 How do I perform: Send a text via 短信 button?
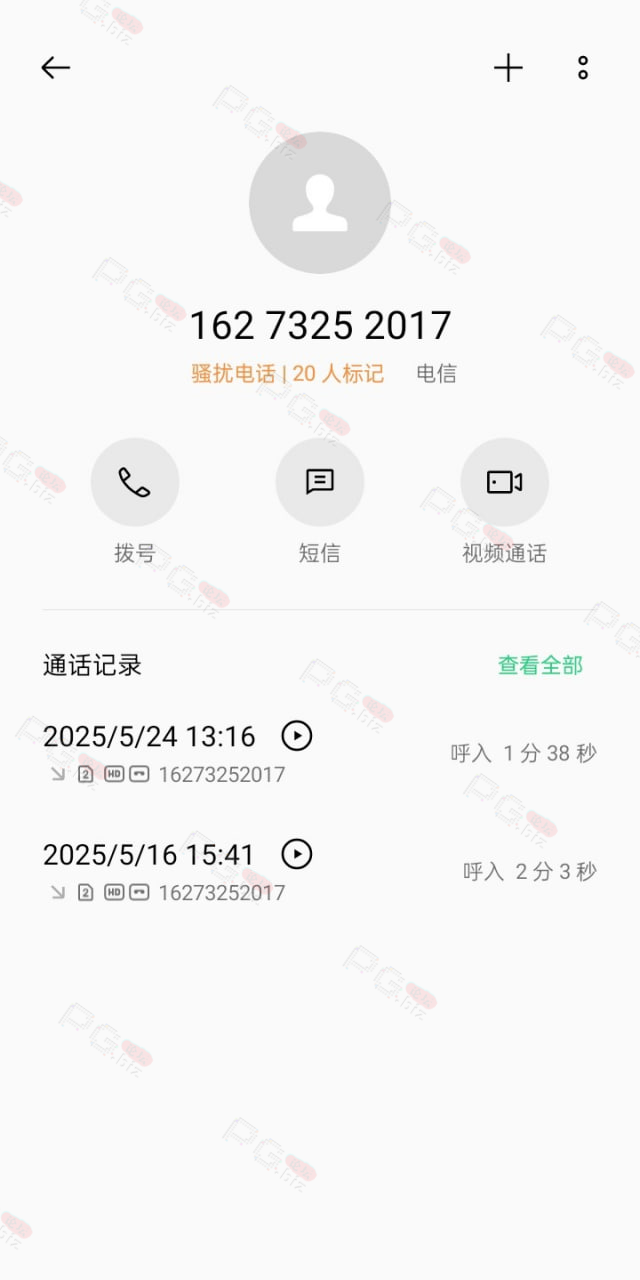click(x=320, y=482)
